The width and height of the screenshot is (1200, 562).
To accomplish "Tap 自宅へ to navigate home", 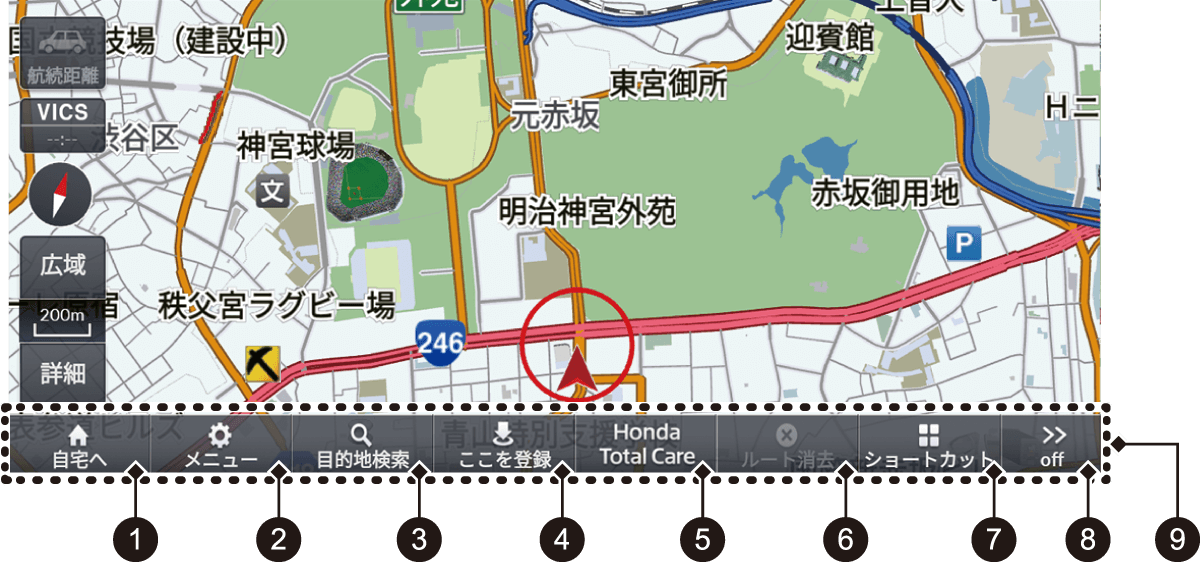I will click(x=78, y=446).
